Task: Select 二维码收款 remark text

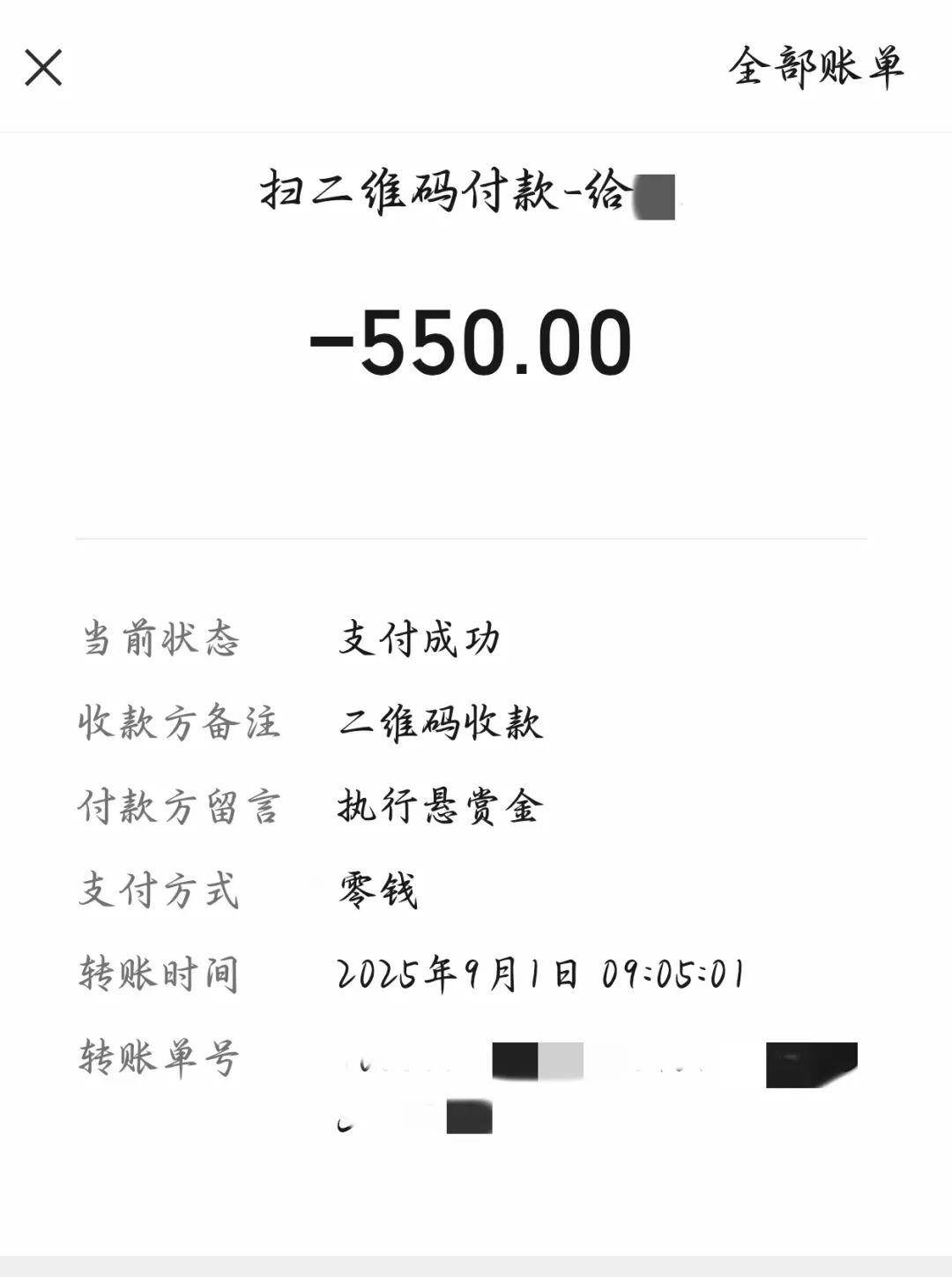Action: point(441,721)
